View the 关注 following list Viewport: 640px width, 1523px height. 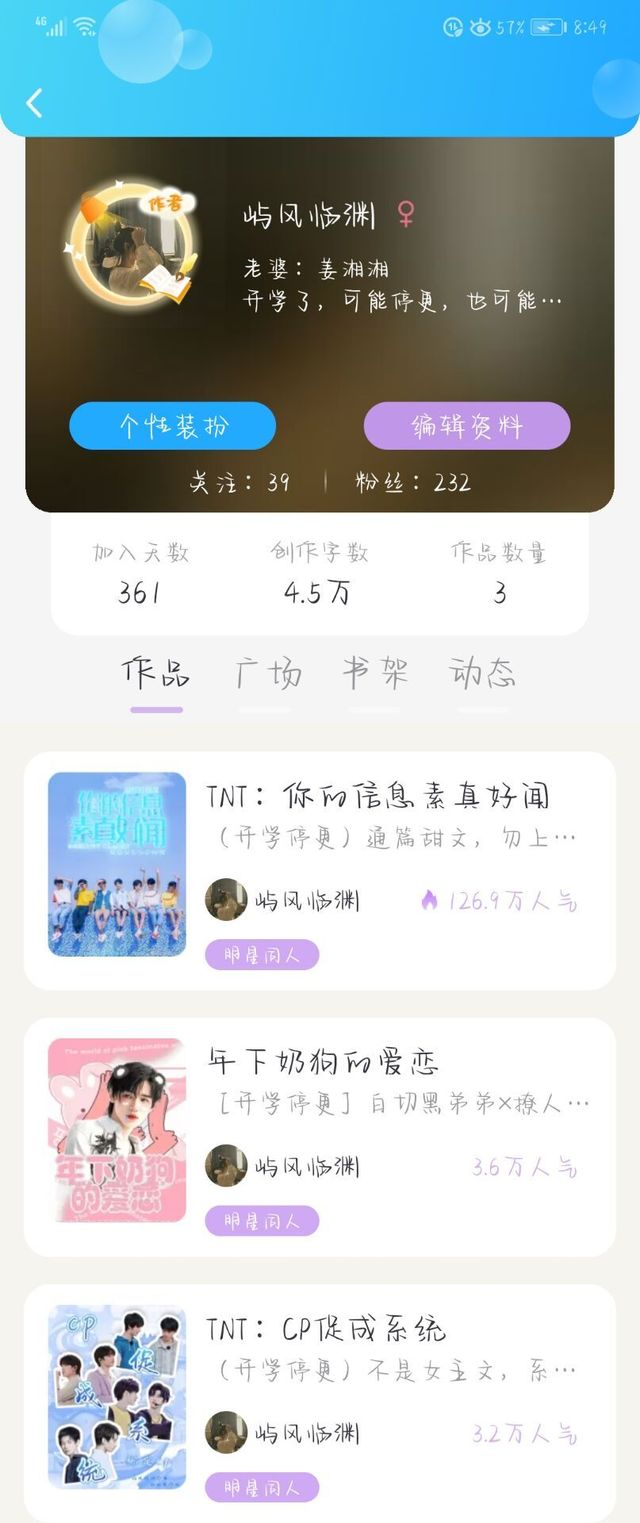[240, 483]
